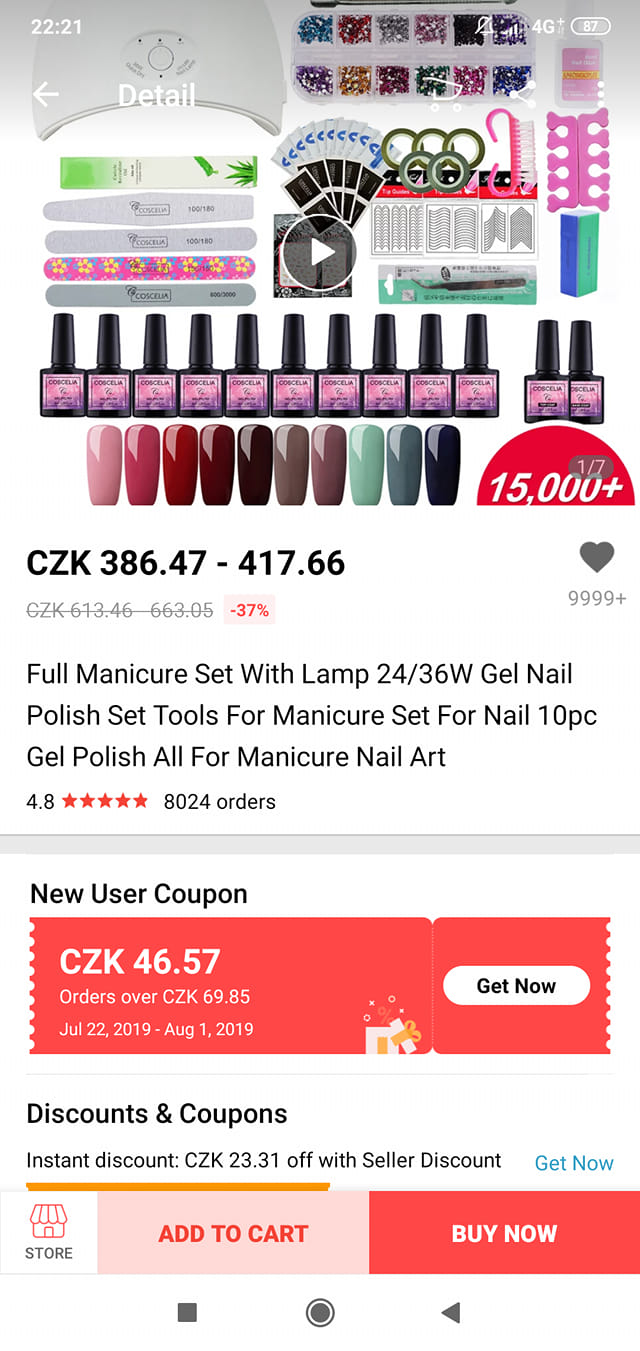Share this product
Image resolution: width=640 pixels, height=1351 pixels.
click(523, 93)
